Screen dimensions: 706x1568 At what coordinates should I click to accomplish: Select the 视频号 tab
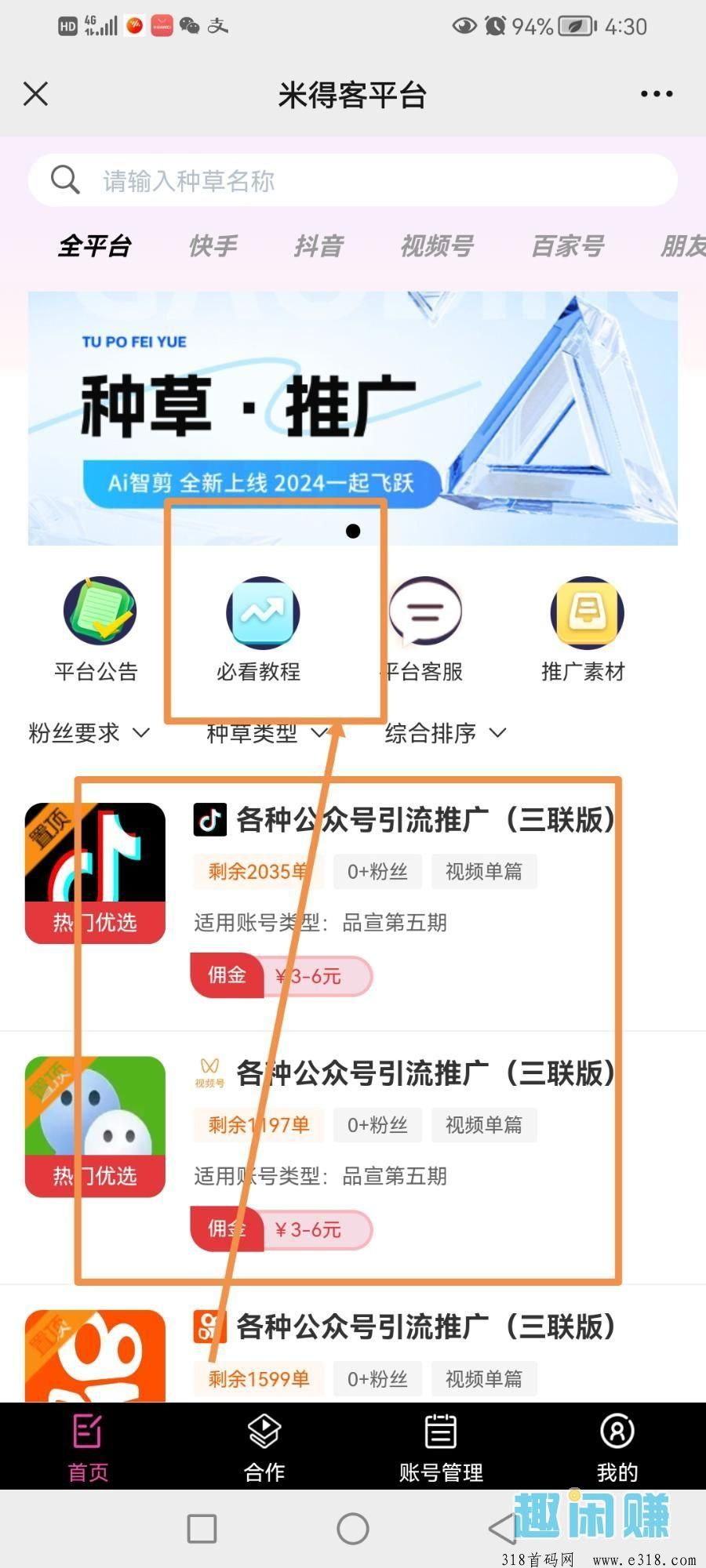[x=436, y=246]
